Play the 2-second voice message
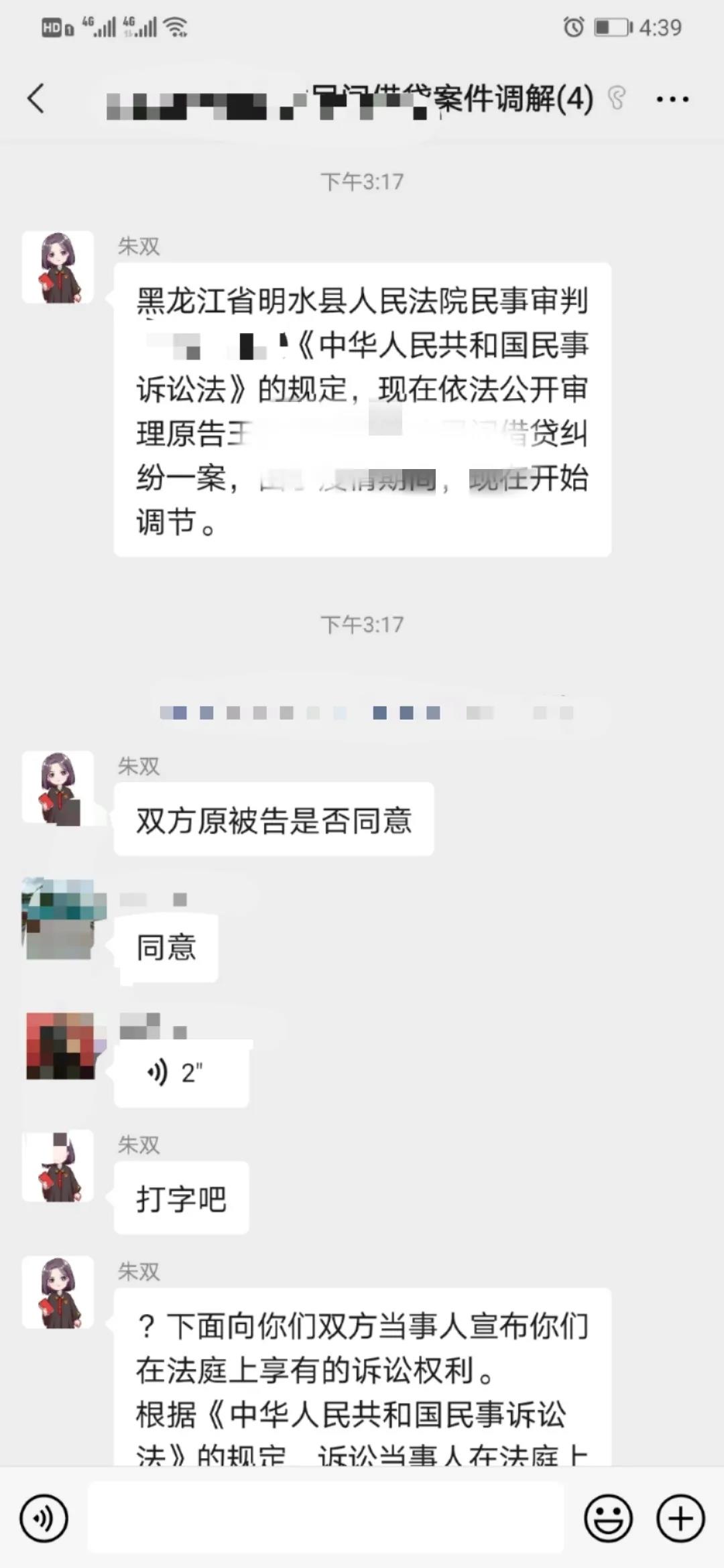The height and width of the screenshot is (1568, 724). pyautogui.click(x=181, y=1073)
